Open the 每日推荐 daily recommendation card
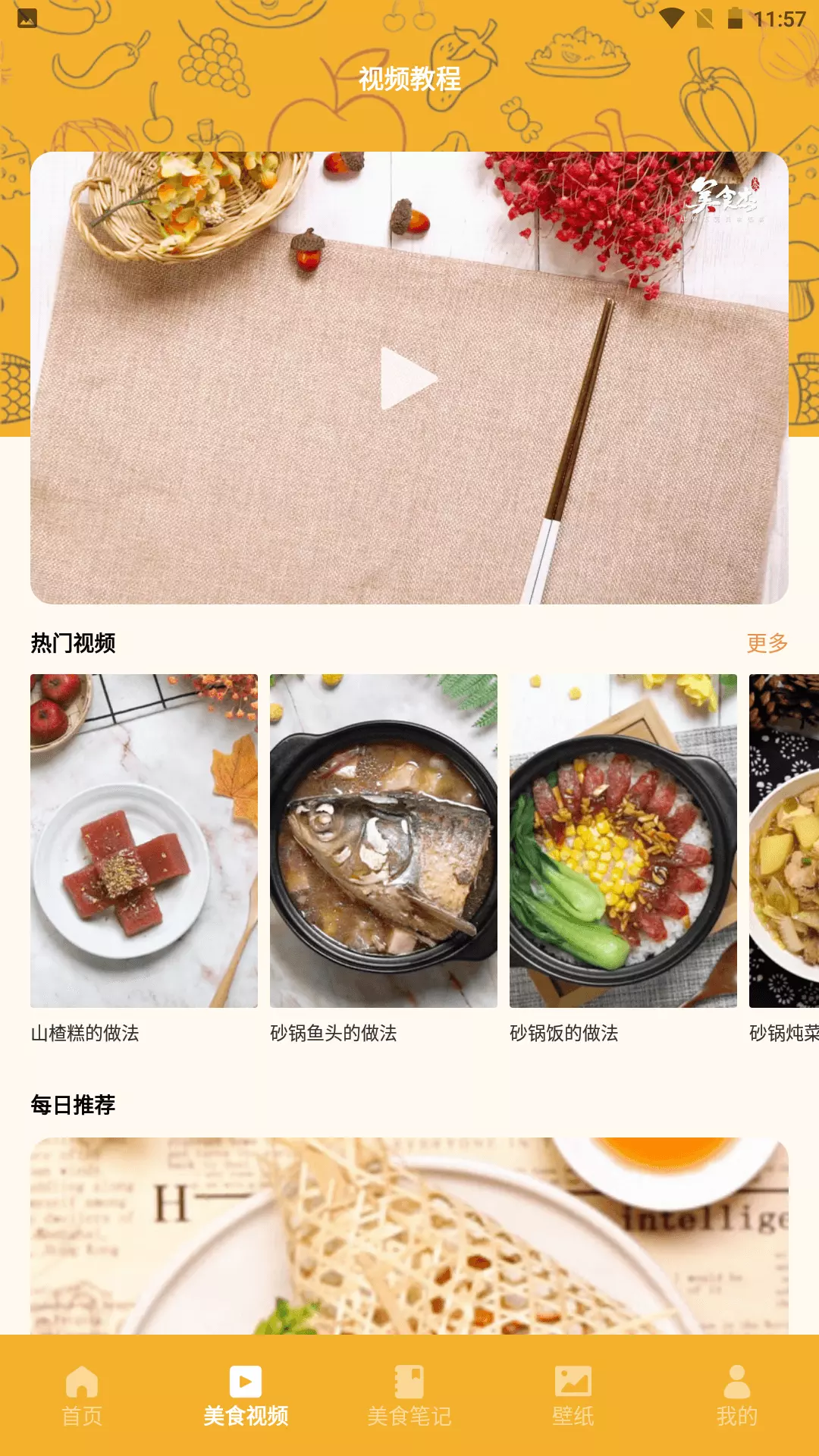 [x=409, y=1236]
